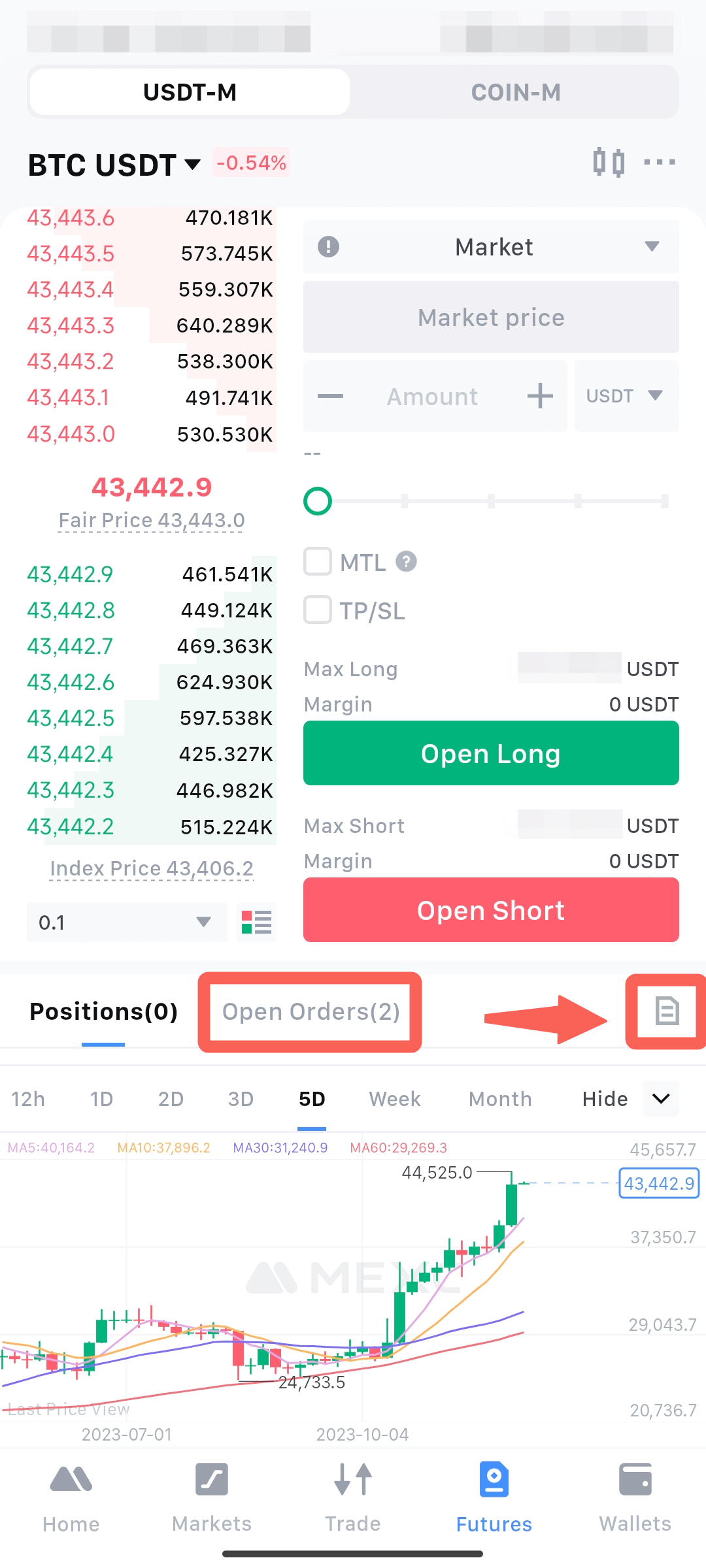The image size is (706, 1568).
Task: Switch to the Open Orders(2) tab
Action: (x=311, y=1011)
